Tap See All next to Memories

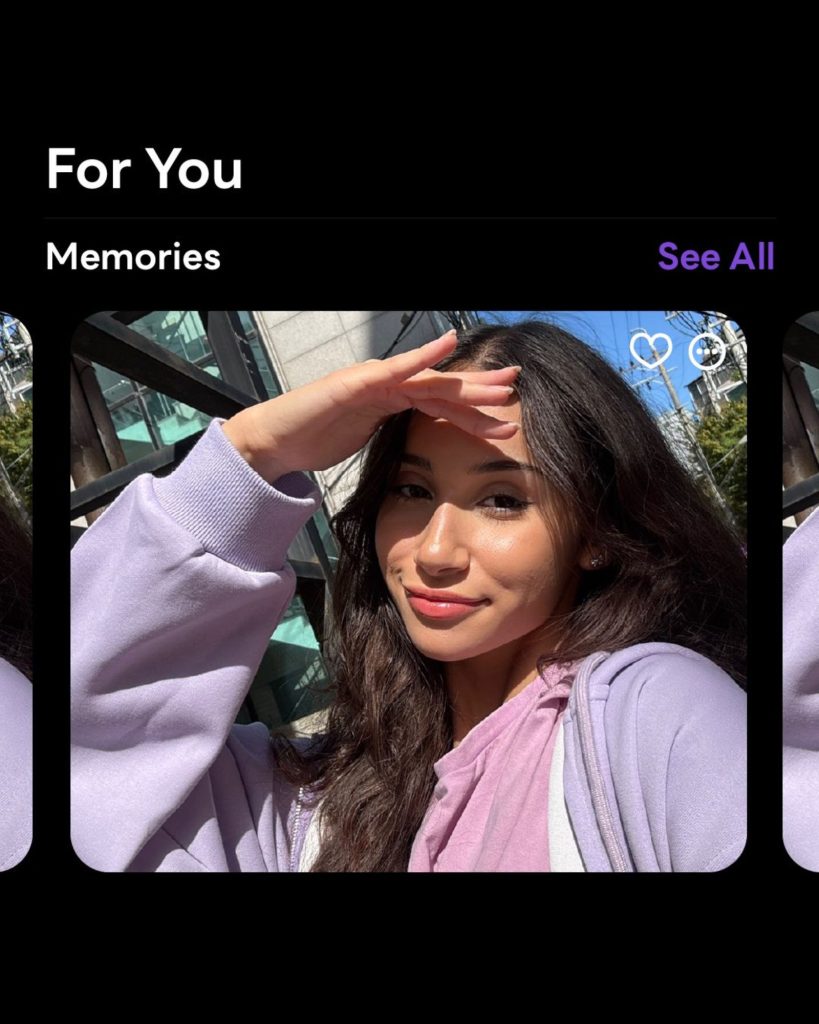pos(715,257)
